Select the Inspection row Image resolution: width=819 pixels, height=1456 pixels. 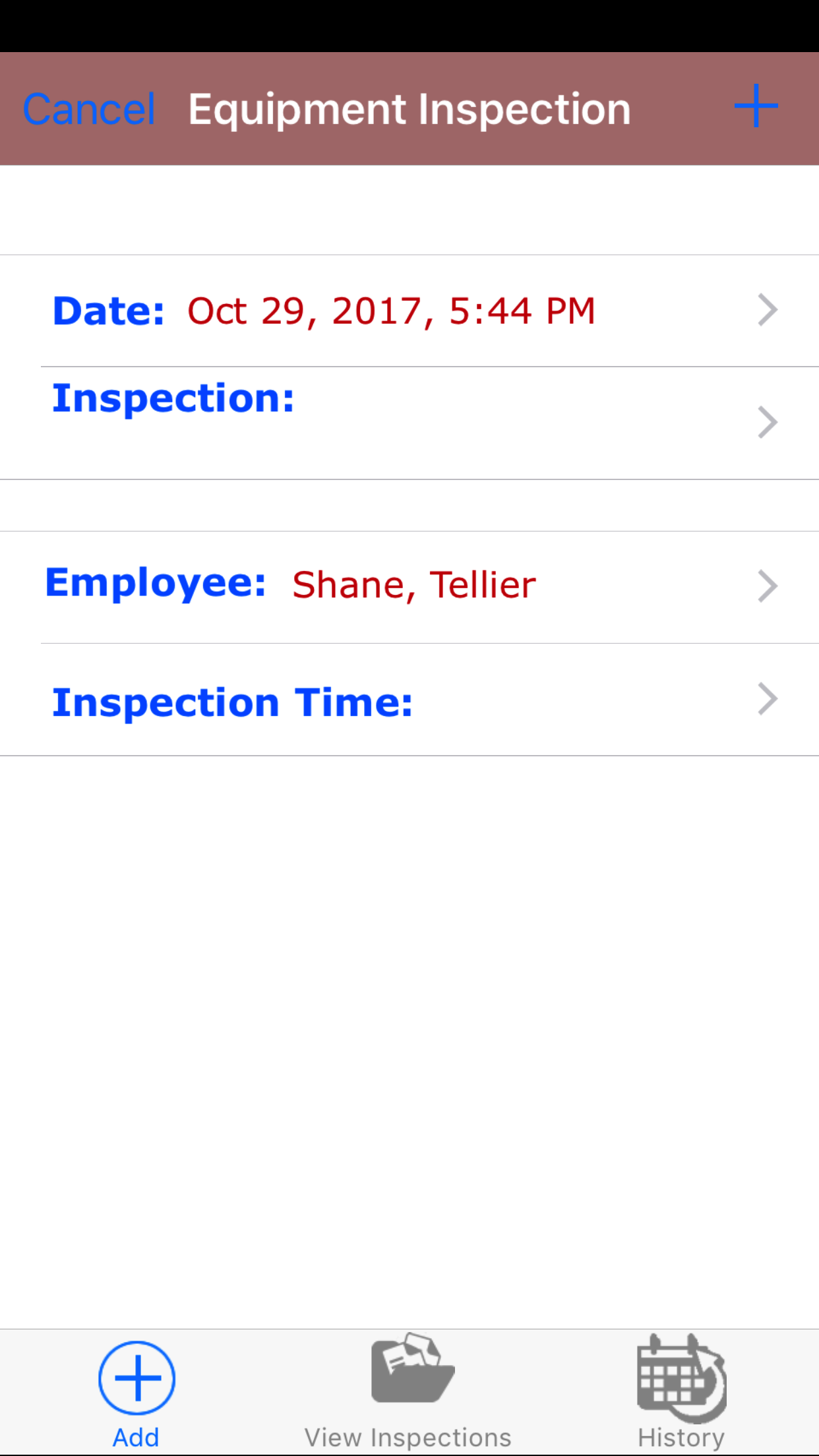[x=409, y=423]
